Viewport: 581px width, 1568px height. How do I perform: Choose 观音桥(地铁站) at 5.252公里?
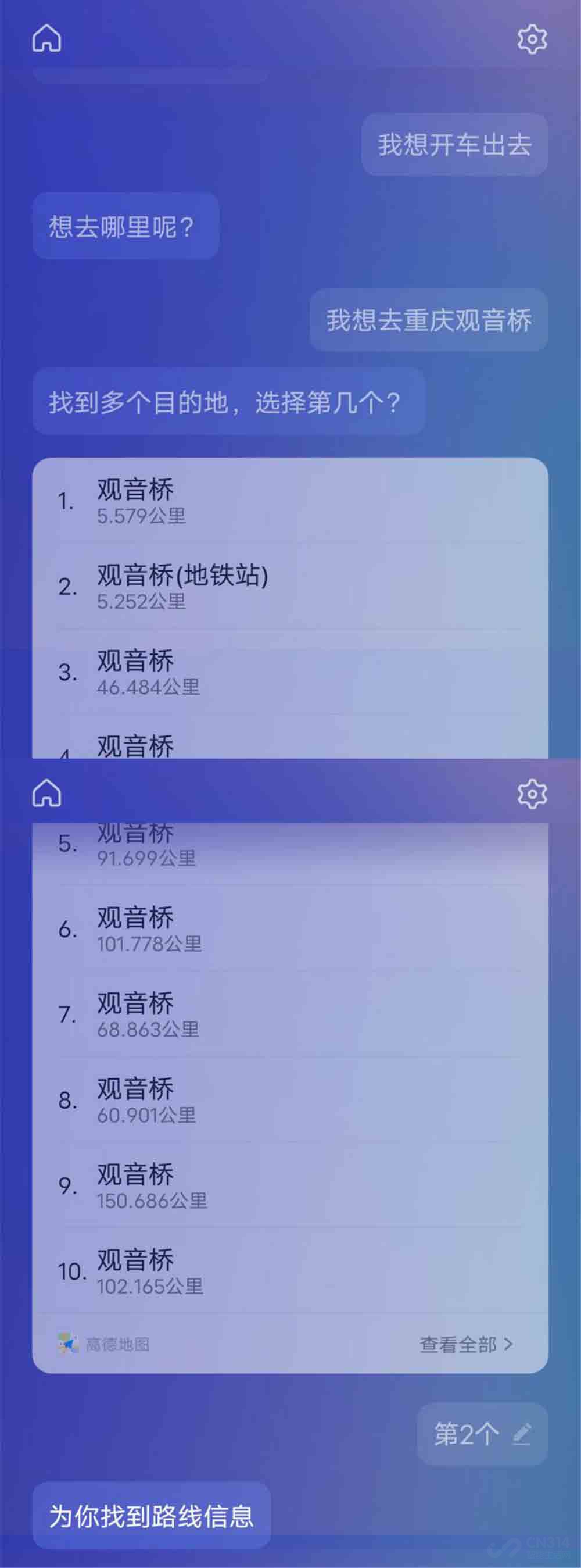(x=289, y=586)
